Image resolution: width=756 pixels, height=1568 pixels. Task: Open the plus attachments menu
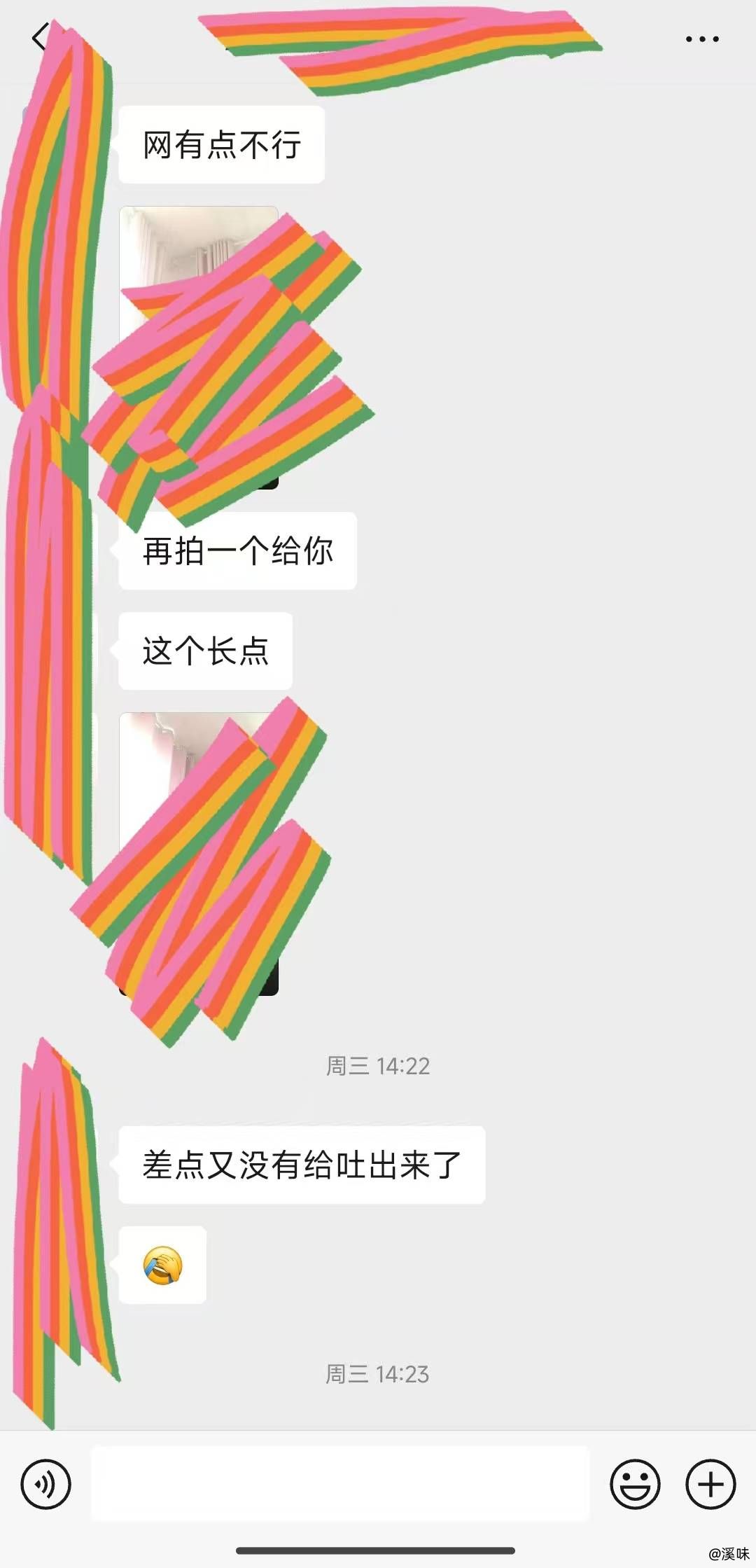tap(710, 1484)
